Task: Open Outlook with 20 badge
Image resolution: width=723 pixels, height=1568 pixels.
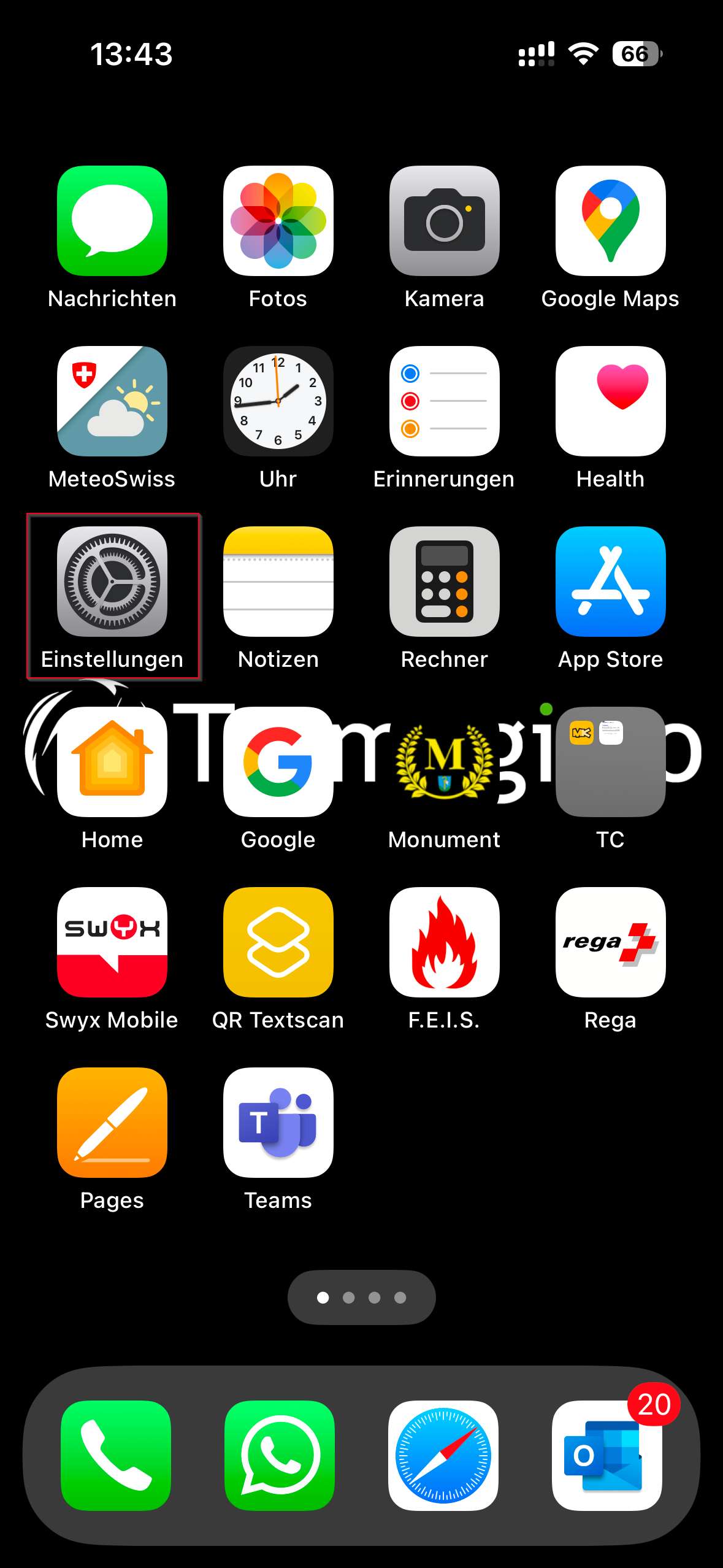Action: click(x=607, y=1456)
